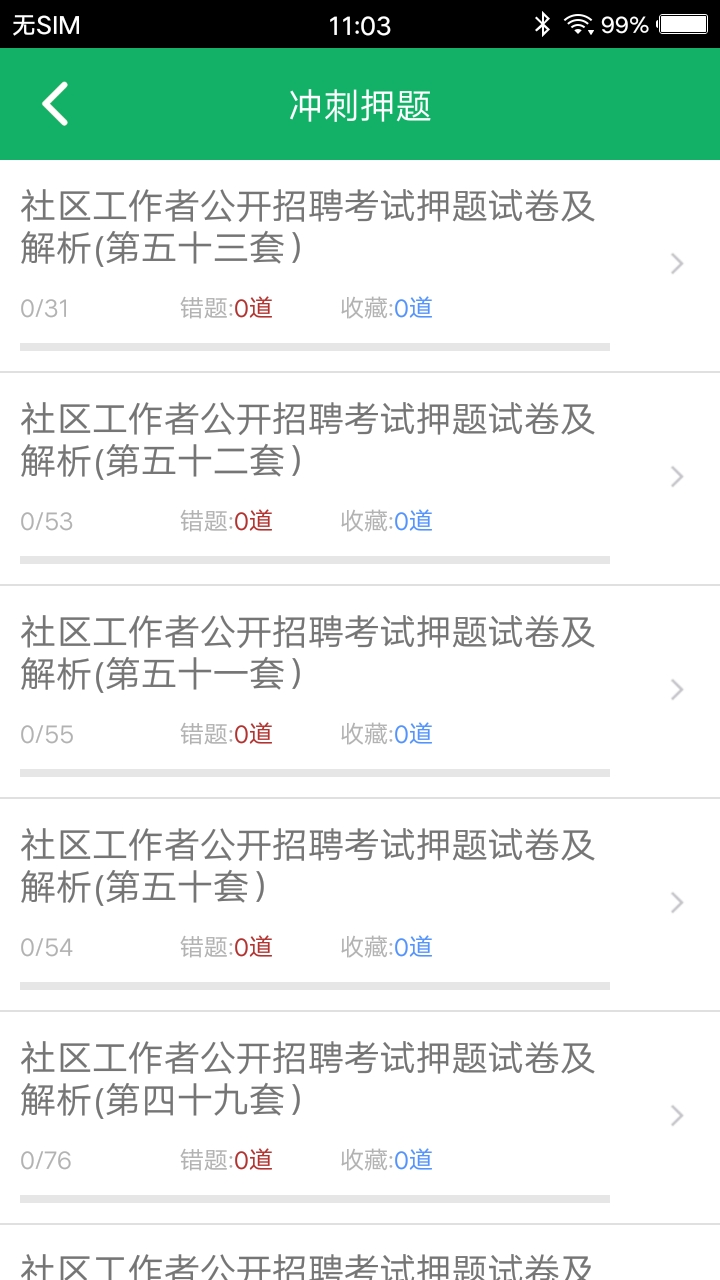Tap the chevron next to 第五十一套

[676, 688]
